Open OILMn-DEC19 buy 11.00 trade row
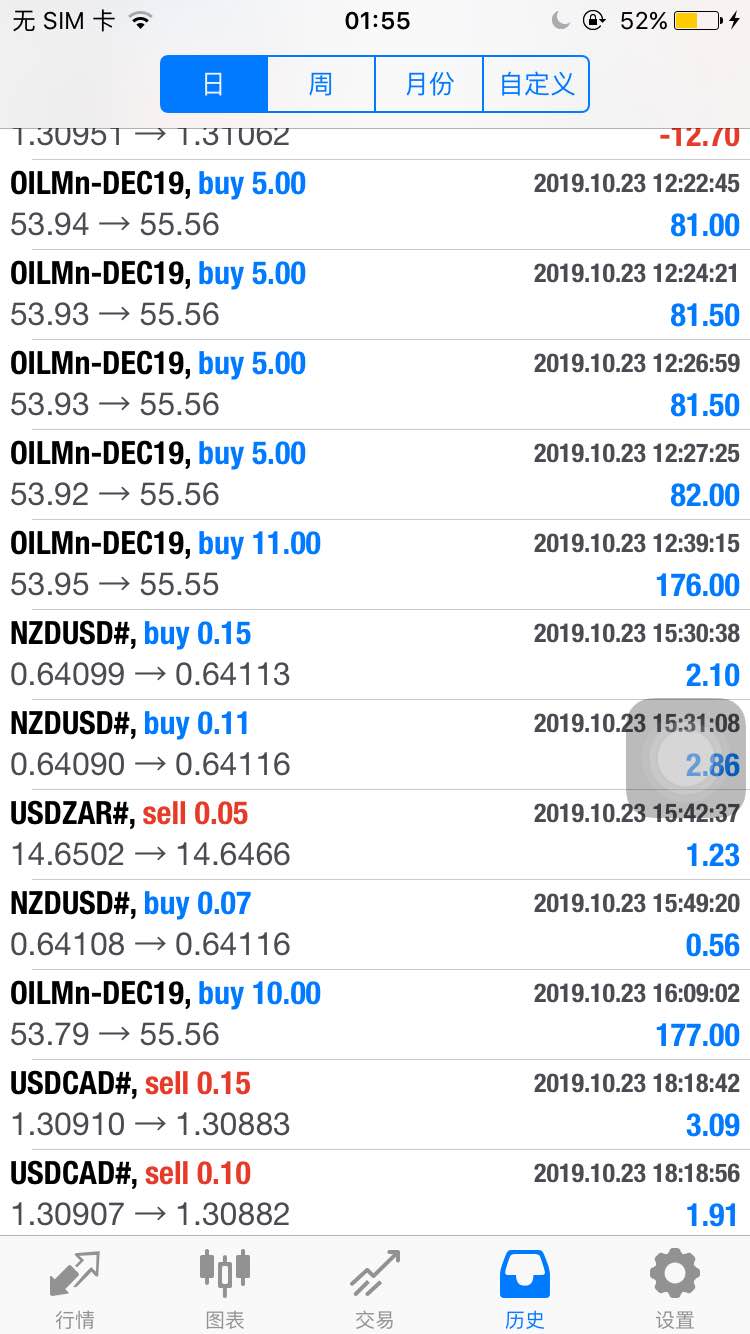Image resolution: width=750 pixels, height=1334 pixels. [x=375, y=564]
